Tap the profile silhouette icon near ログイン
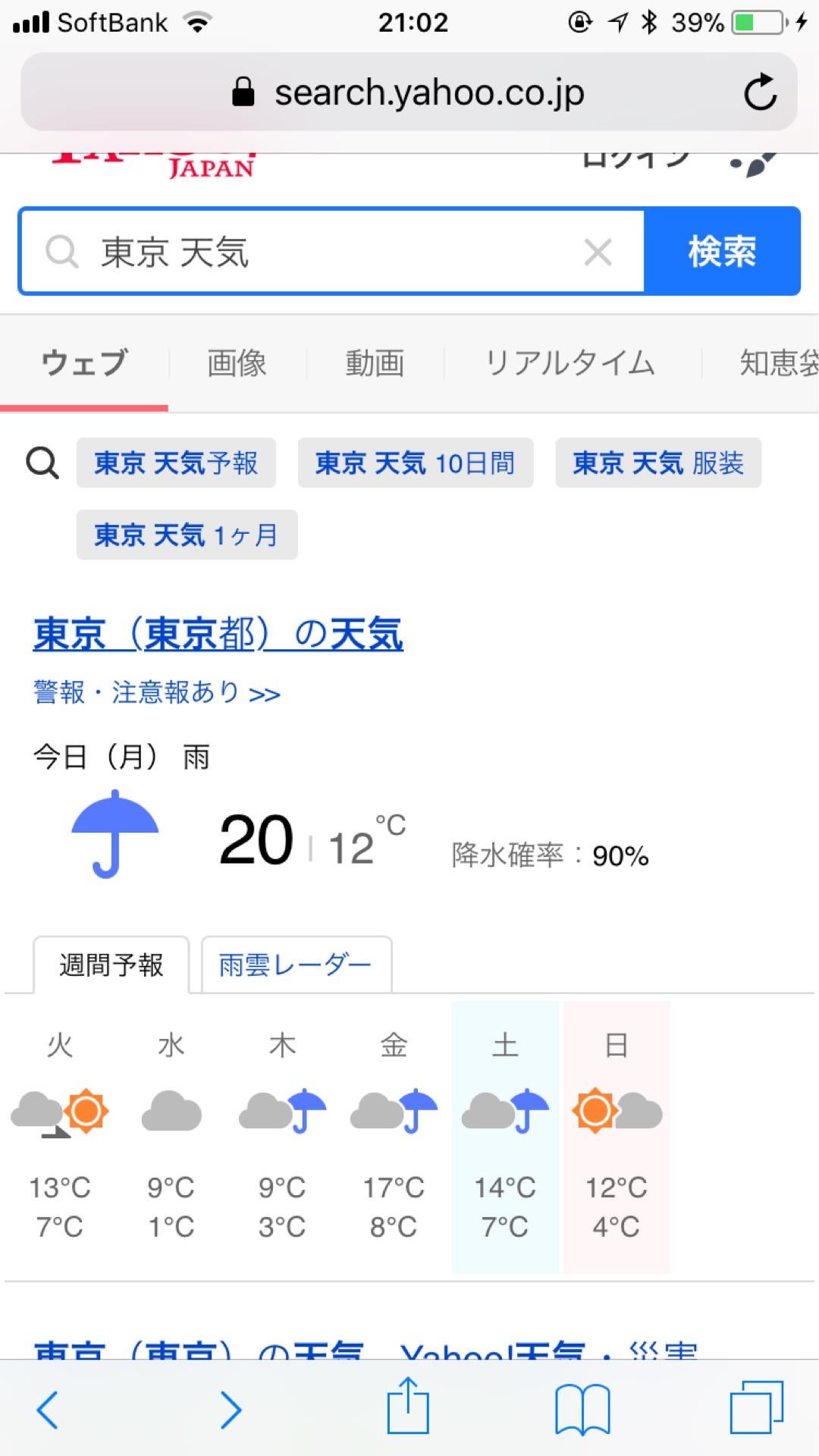Viewport: 819px width, 1456px height. (755, 162)
